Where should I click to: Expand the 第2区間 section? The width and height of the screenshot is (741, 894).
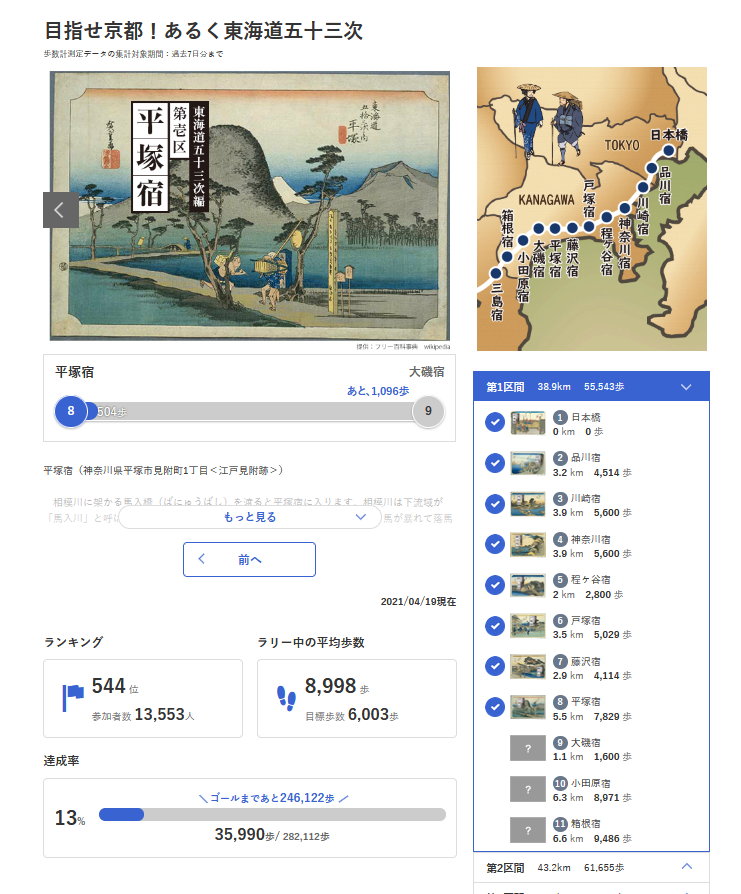pyautogui.click(x=685, y=867)
